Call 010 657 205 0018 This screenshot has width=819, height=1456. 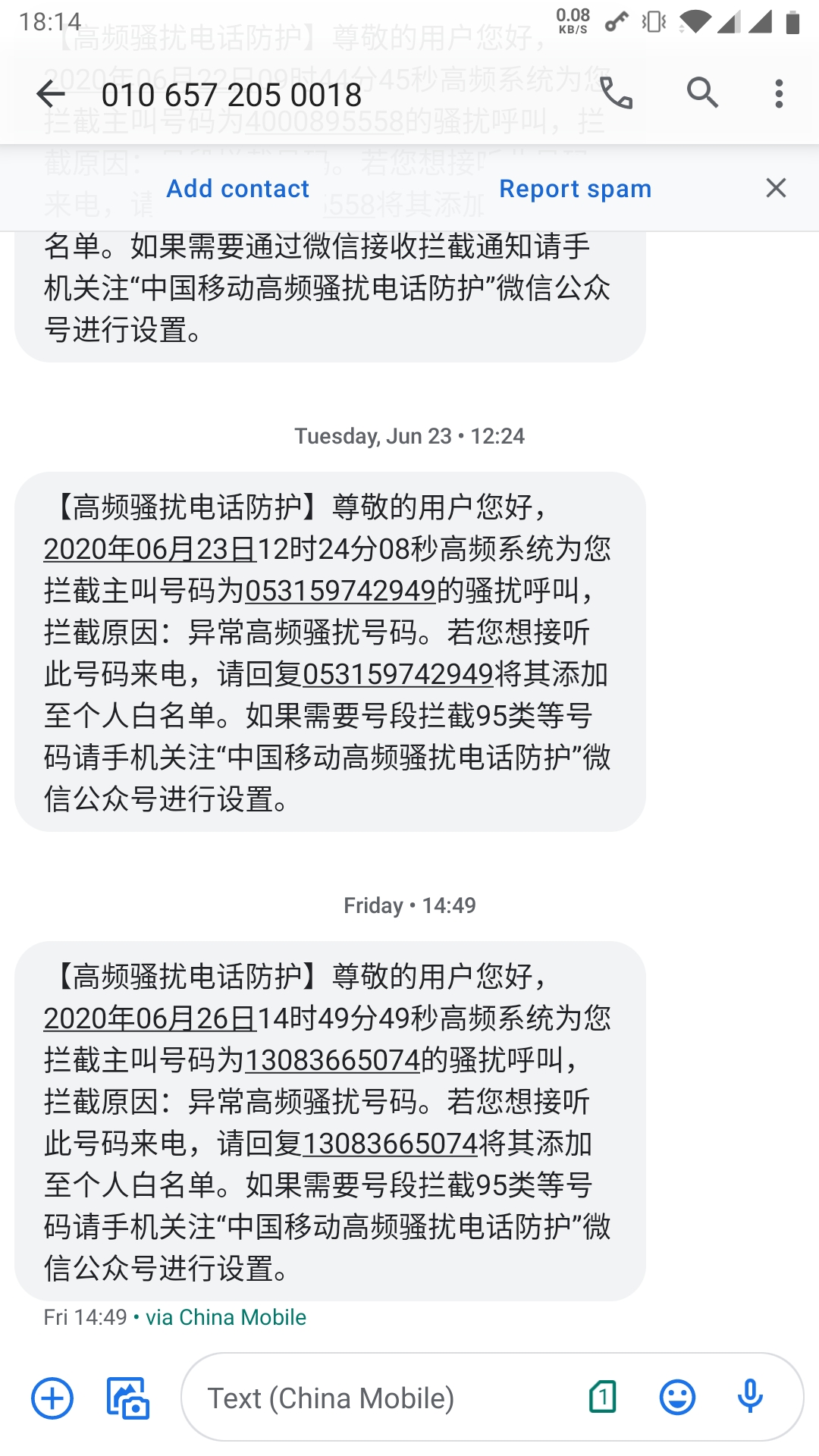[616, 94]
